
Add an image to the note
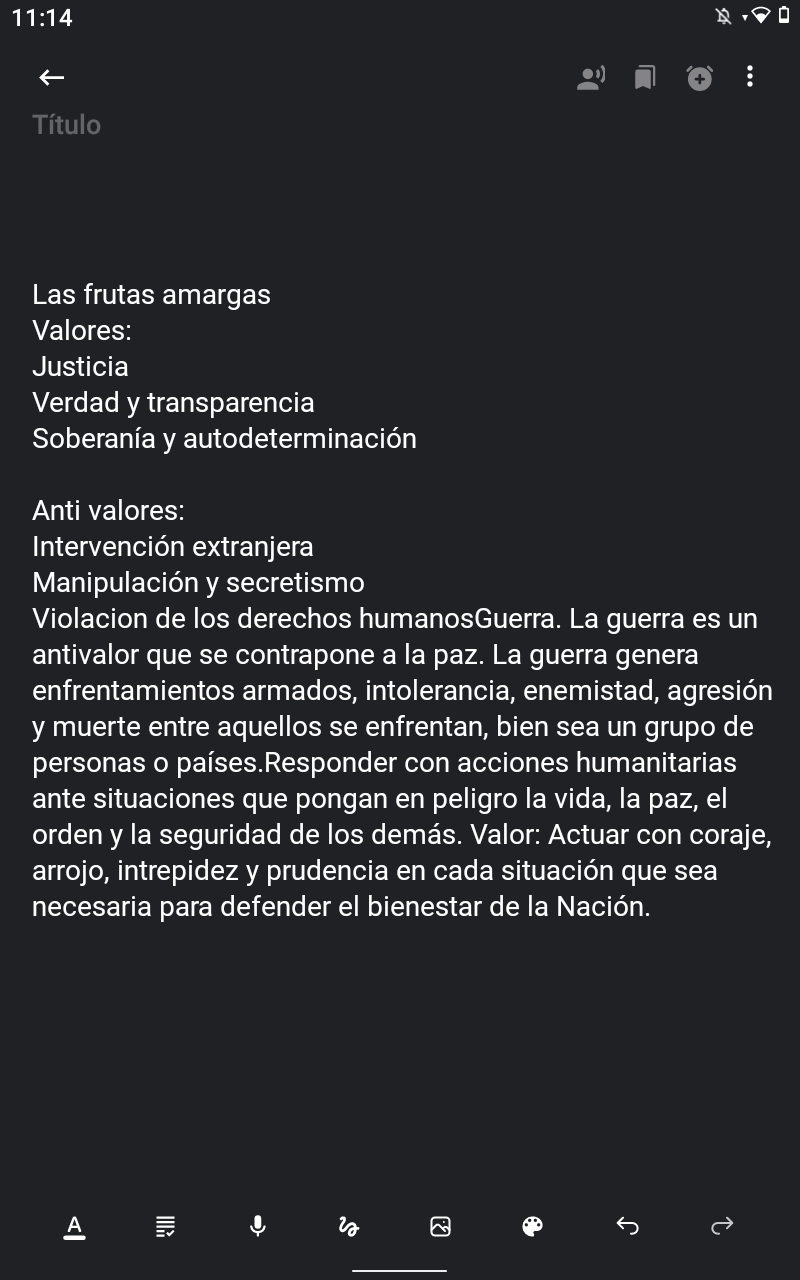click(440, 1226)
